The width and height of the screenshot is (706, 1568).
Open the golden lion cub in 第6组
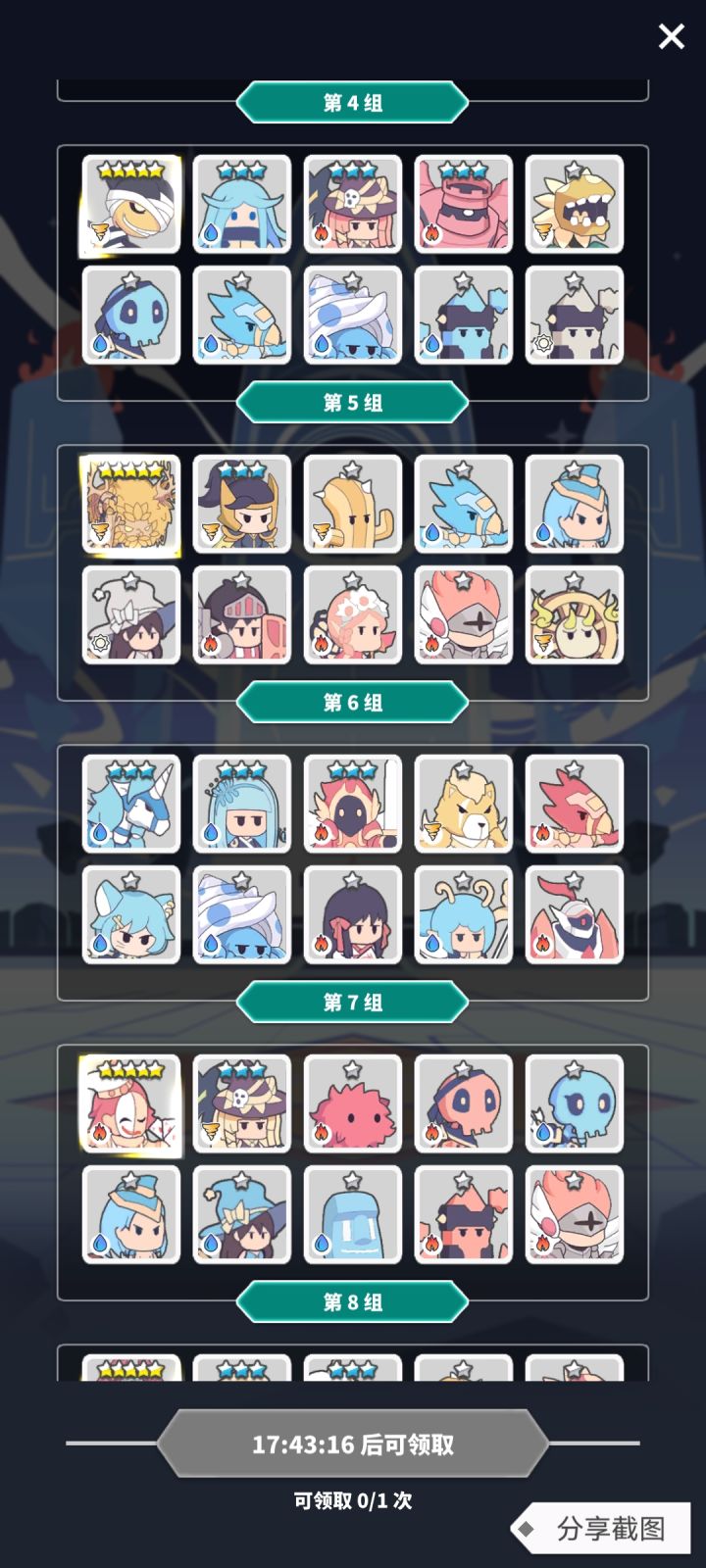(463, 806)
